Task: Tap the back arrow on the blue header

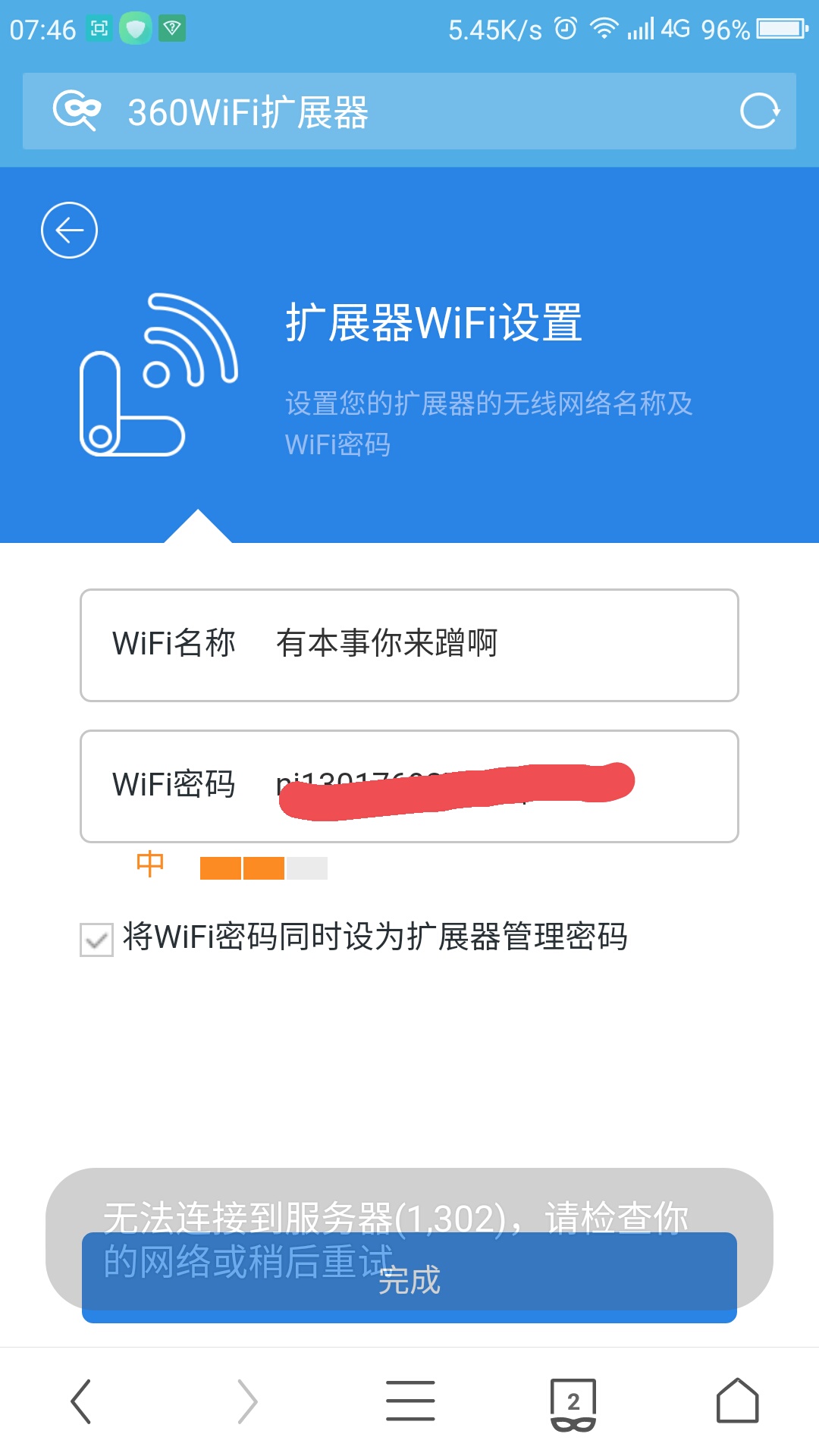Action: (x=69, y=229)
